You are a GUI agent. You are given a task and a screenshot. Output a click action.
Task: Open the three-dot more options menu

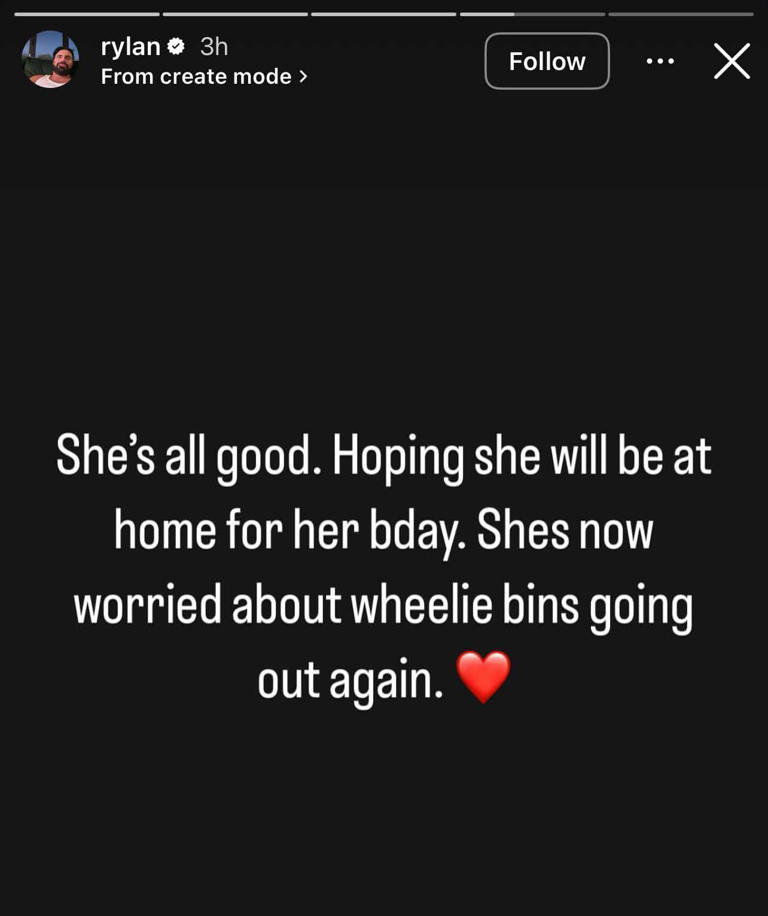click(x=660, y=61)
